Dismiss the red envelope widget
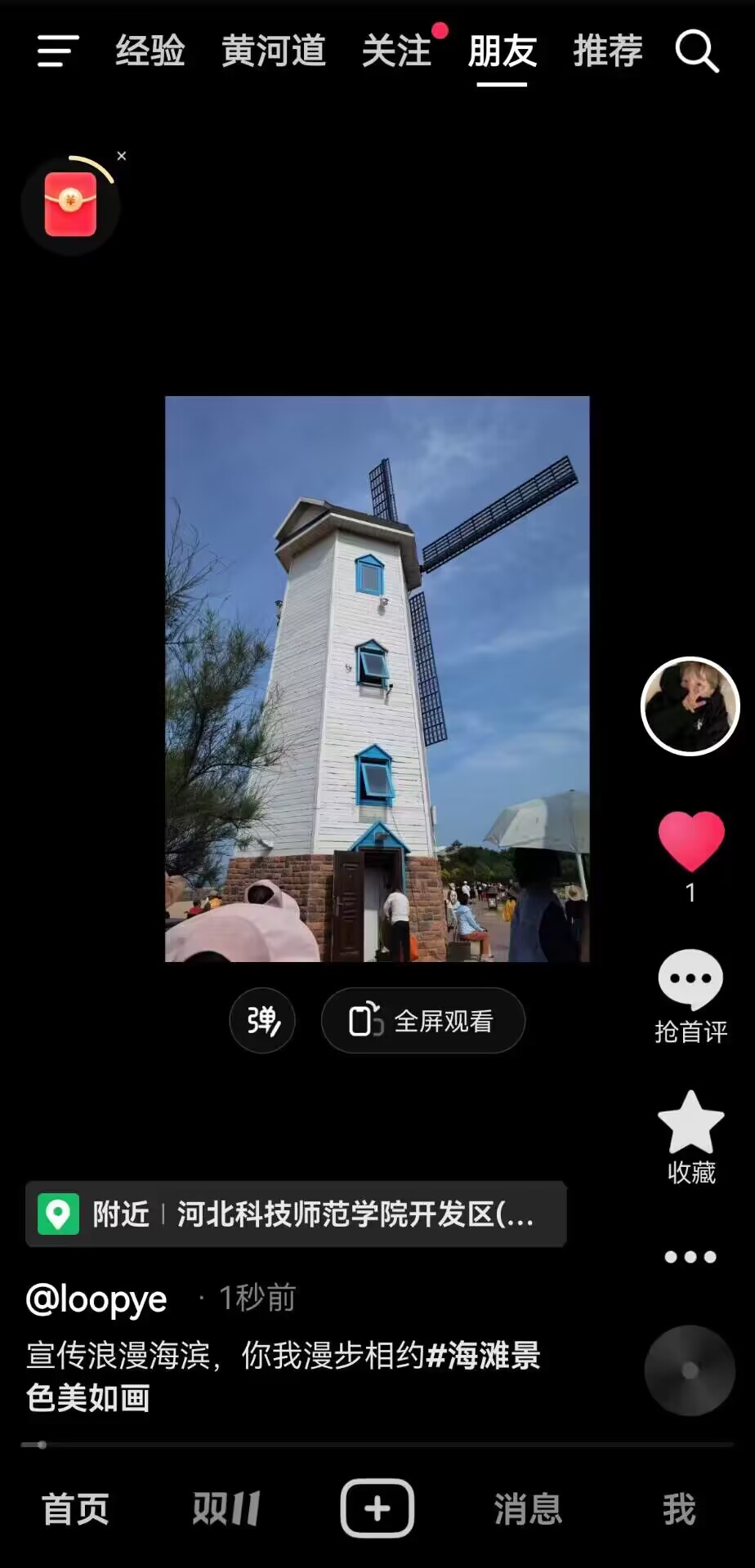Image resolution: width=755 pixels, height=1568 pixels. [x=122, y=156]
